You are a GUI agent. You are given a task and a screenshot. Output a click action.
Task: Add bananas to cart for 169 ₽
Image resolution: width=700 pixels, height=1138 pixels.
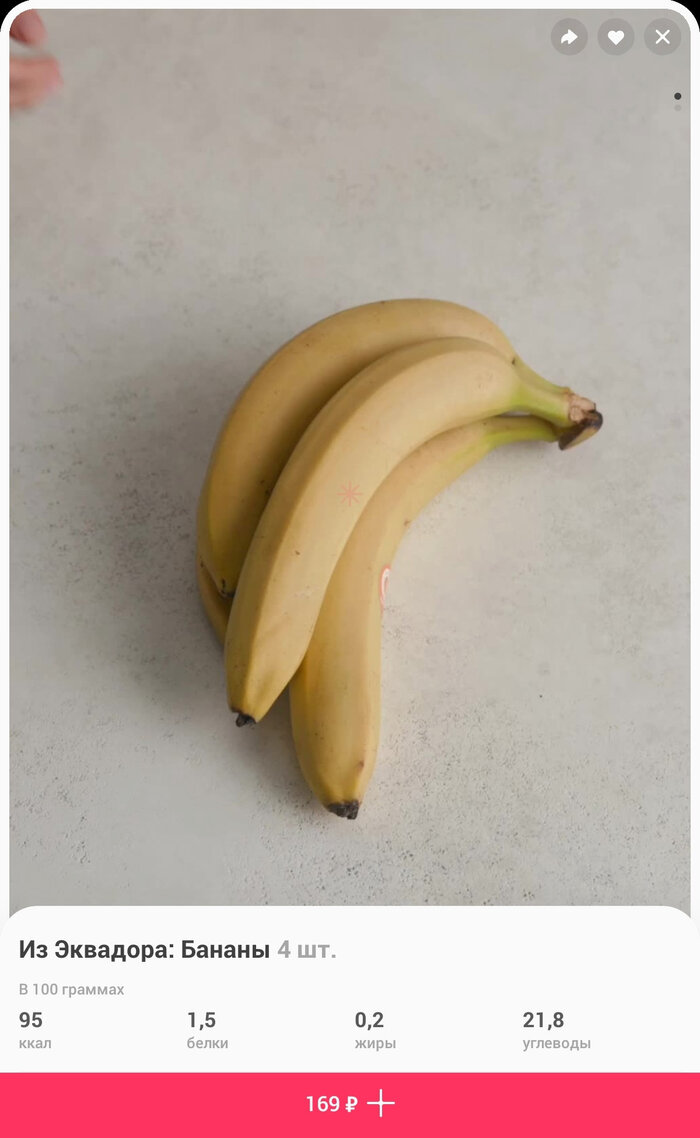pos(350,1104)
